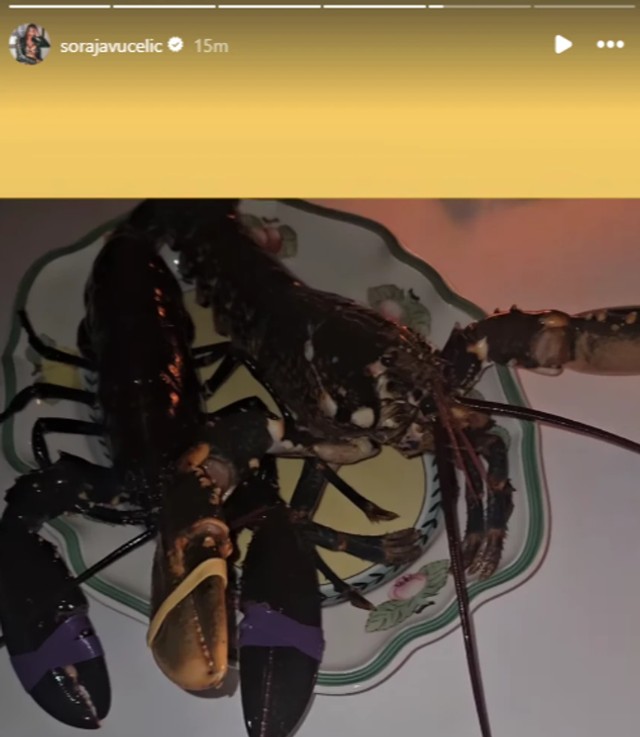Resume story playback with the play button

[x=563, y=44]
